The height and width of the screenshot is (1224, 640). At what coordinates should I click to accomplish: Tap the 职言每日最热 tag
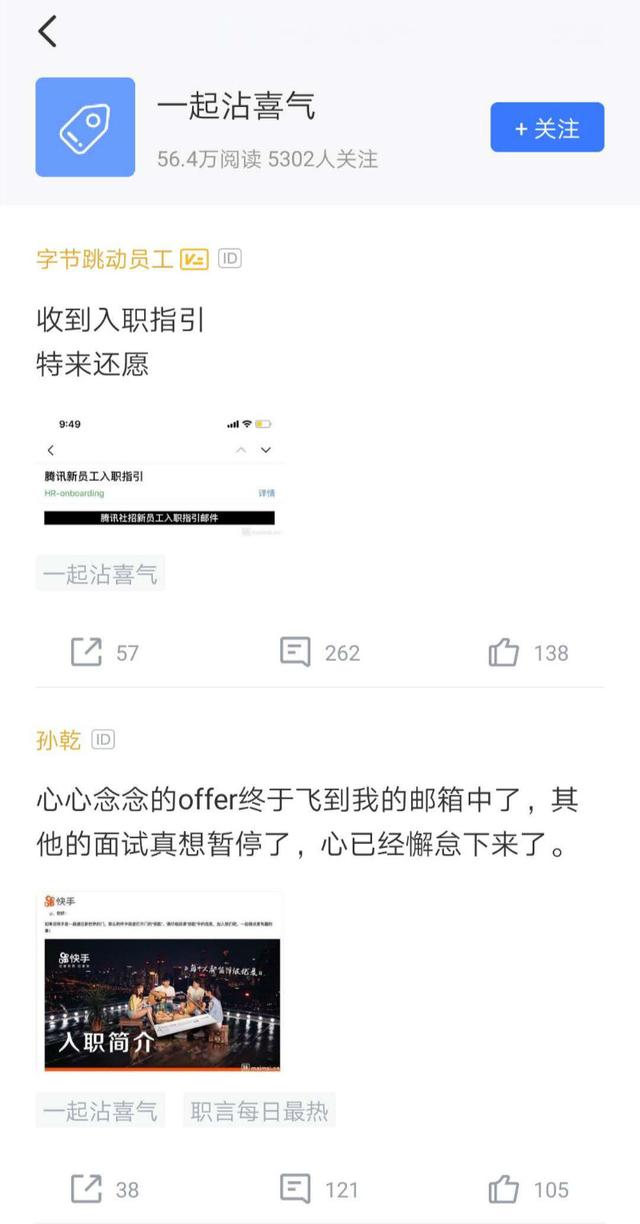[x=259, y=1111]
